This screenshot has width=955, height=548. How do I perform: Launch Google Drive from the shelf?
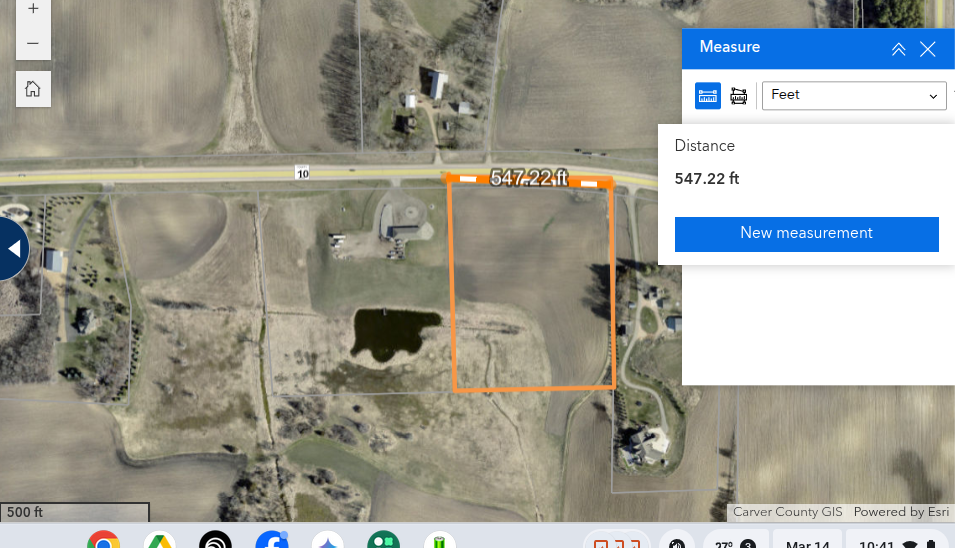(160, 541)
